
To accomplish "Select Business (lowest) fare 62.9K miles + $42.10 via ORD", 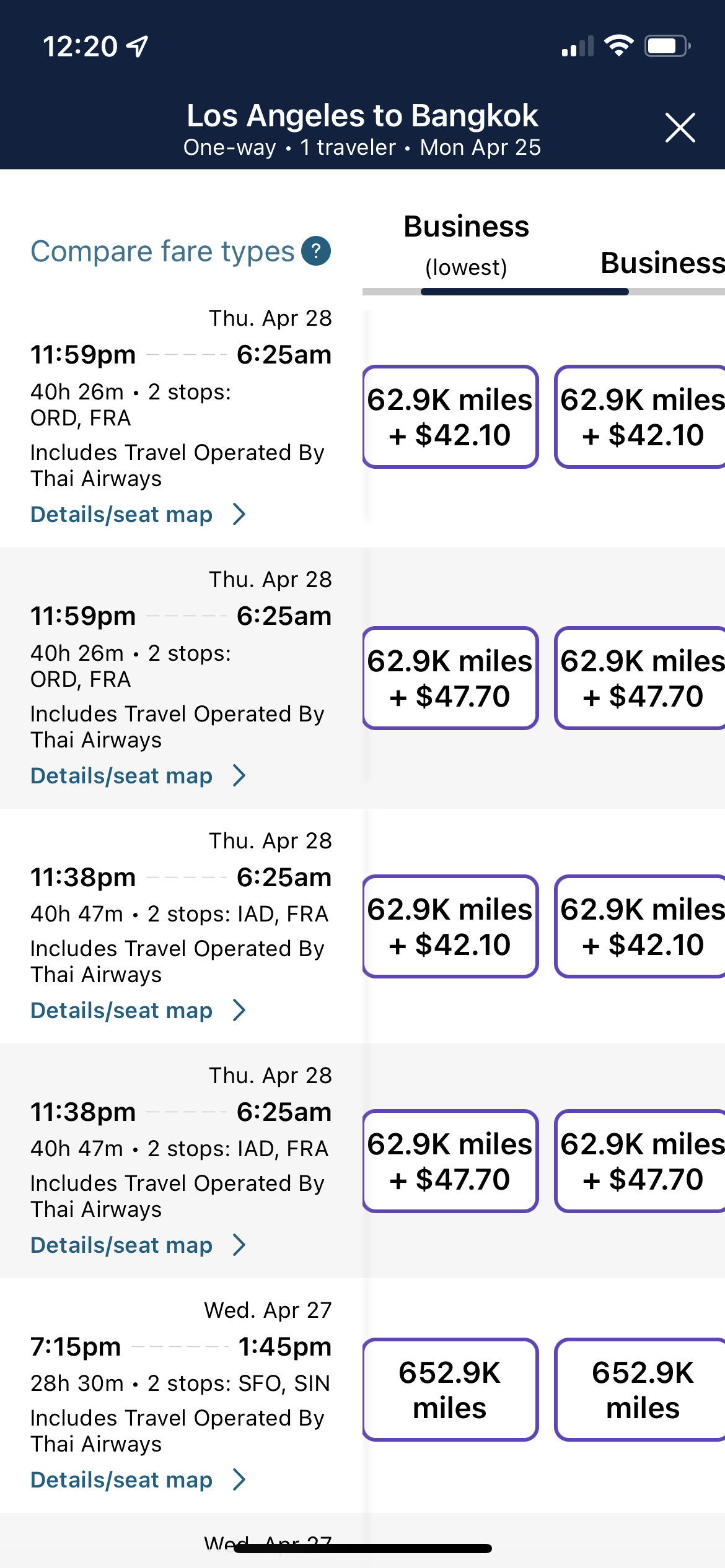I will click(x=450, y=417).
